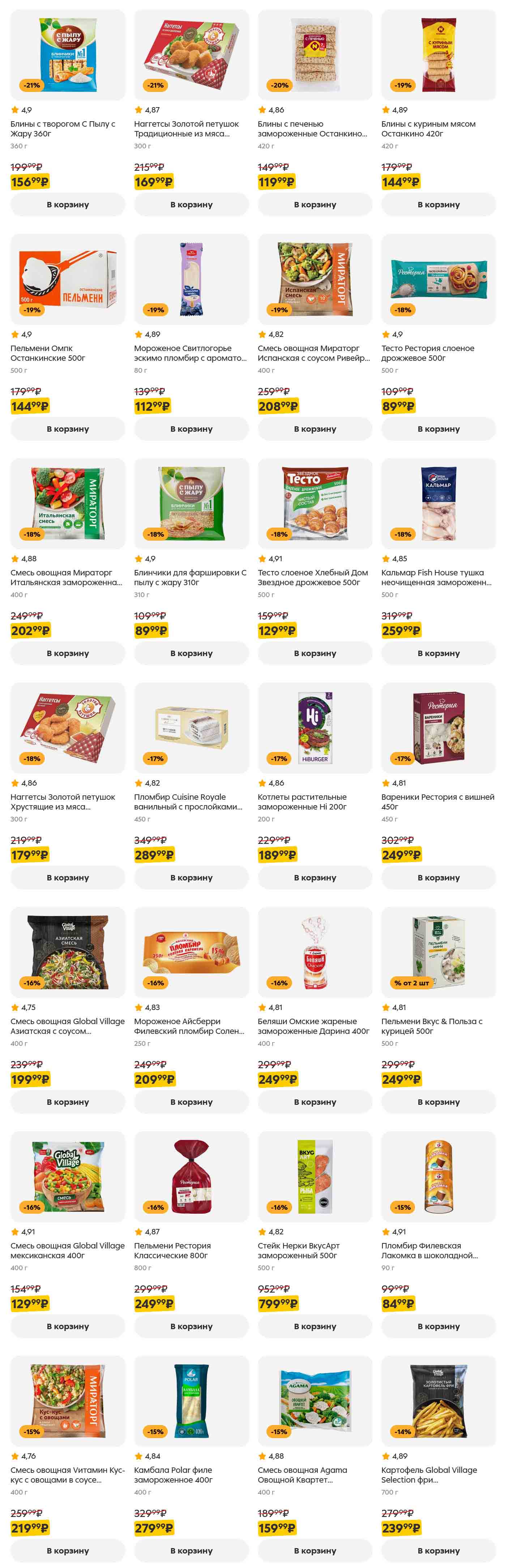Add Тесто слоеное Хлебный Дом Звездное to cart

click(314, 653)
